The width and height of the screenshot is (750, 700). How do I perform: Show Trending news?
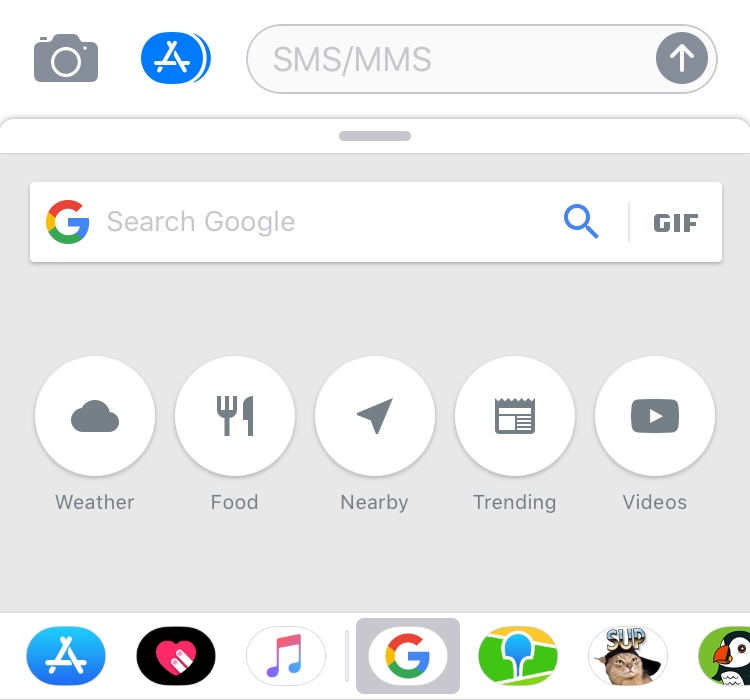pyautogui.click(x=515, y=415)
